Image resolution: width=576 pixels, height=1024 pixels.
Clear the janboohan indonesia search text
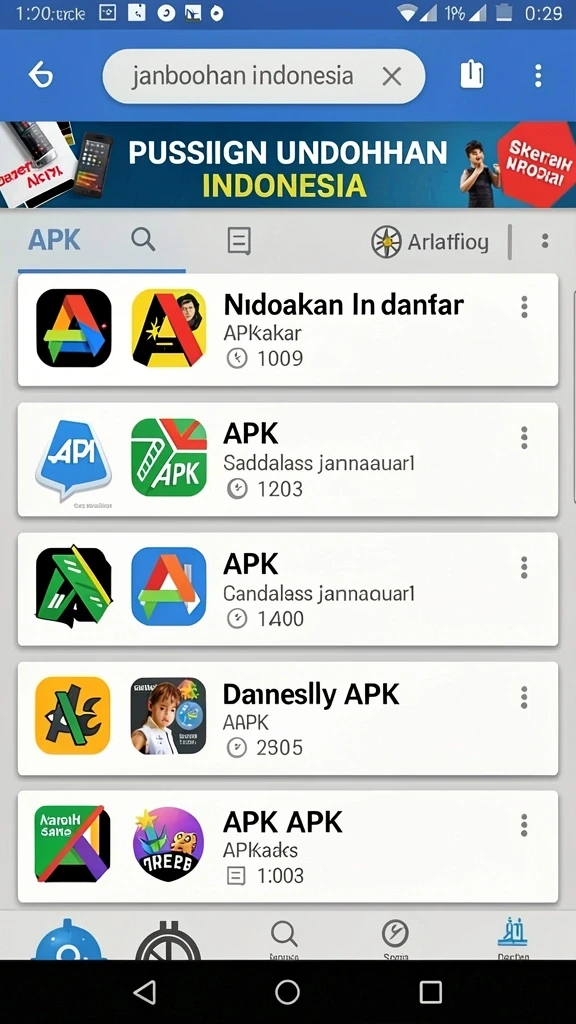pyautogui.click(x=392, y=76)
